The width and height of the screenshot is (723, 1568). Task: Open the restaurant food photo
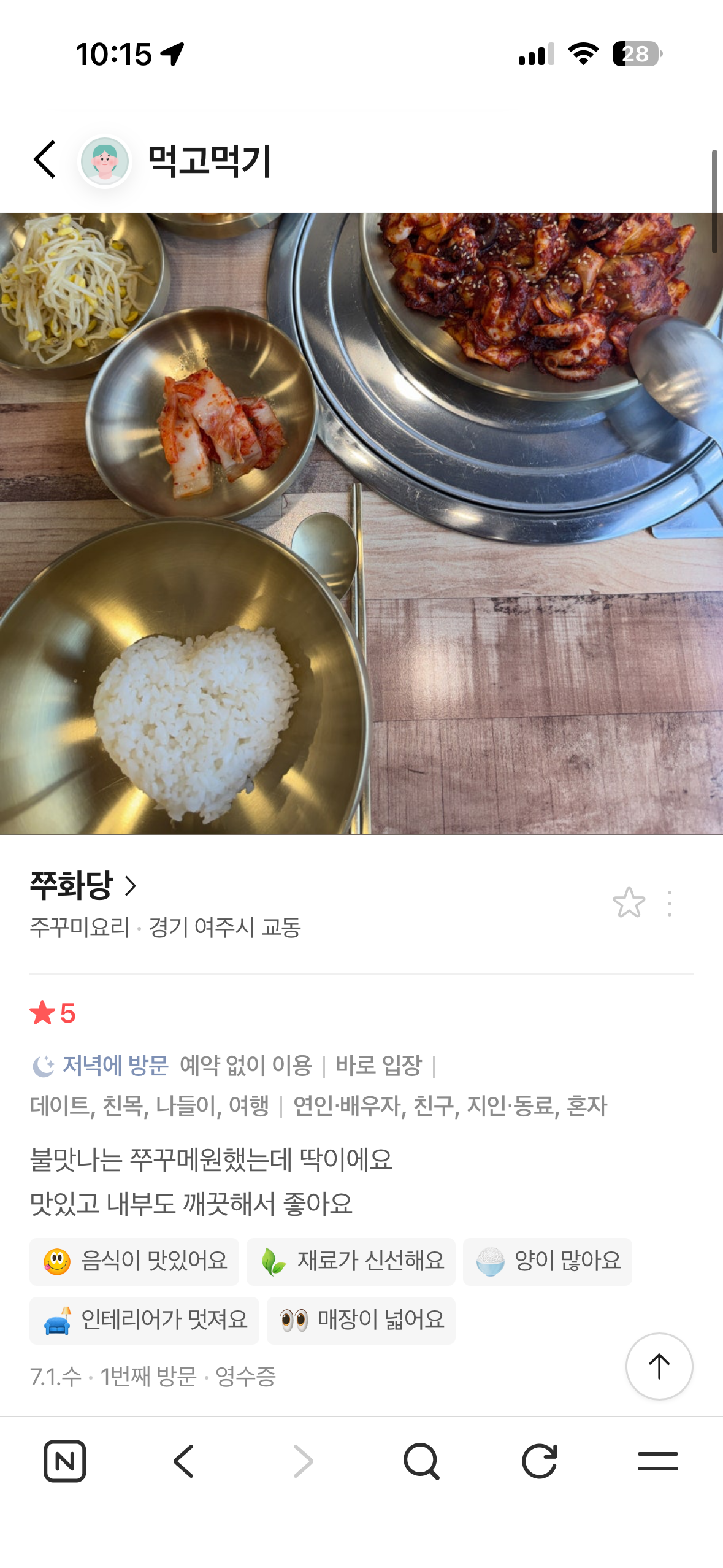(361, 524)
